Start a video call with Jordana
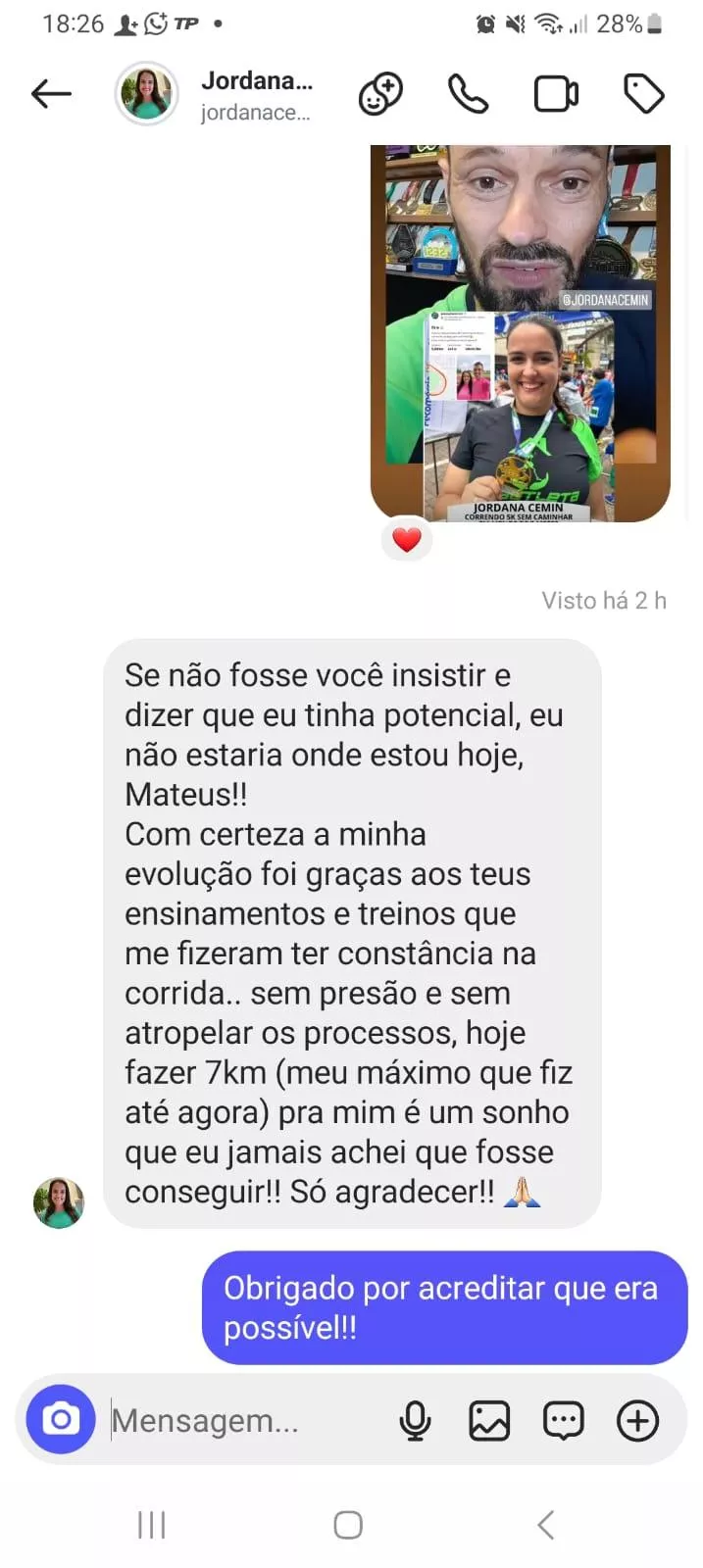This screenshot has height=1568, width=703. [556, 94]
